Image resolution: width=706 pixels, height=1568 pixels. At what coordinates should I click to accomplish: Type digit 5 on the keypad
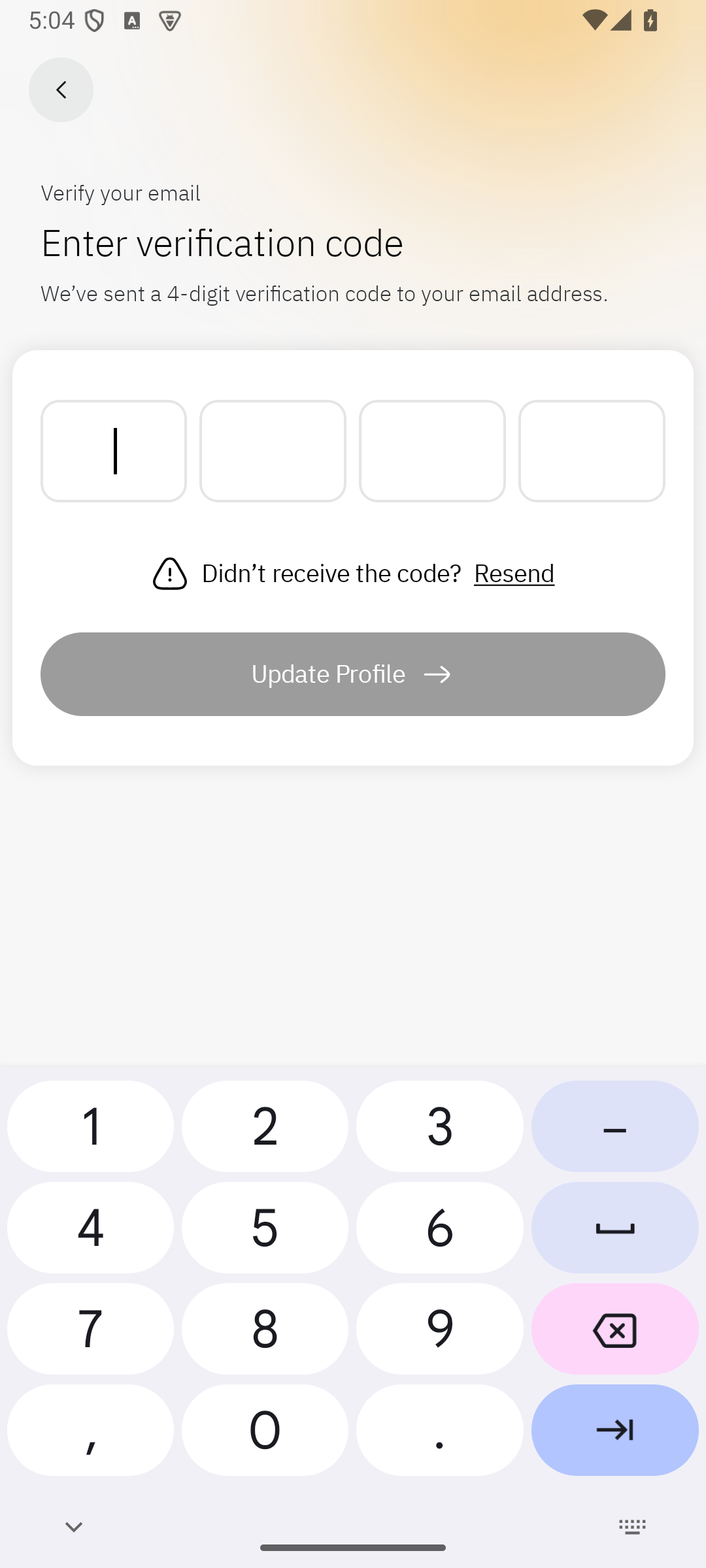265,1228
